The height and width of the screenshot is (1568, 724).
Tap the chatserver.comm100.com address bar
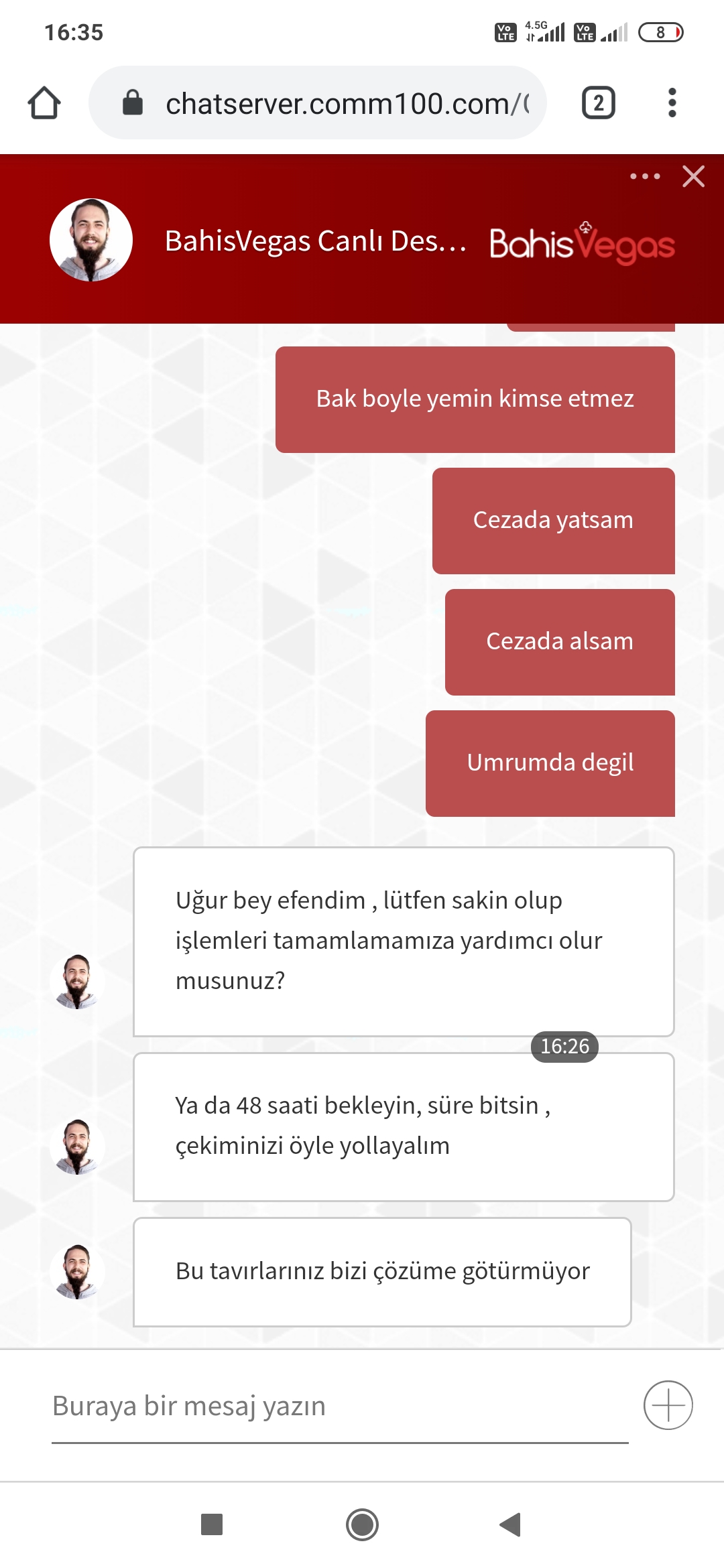coord(318,103)
